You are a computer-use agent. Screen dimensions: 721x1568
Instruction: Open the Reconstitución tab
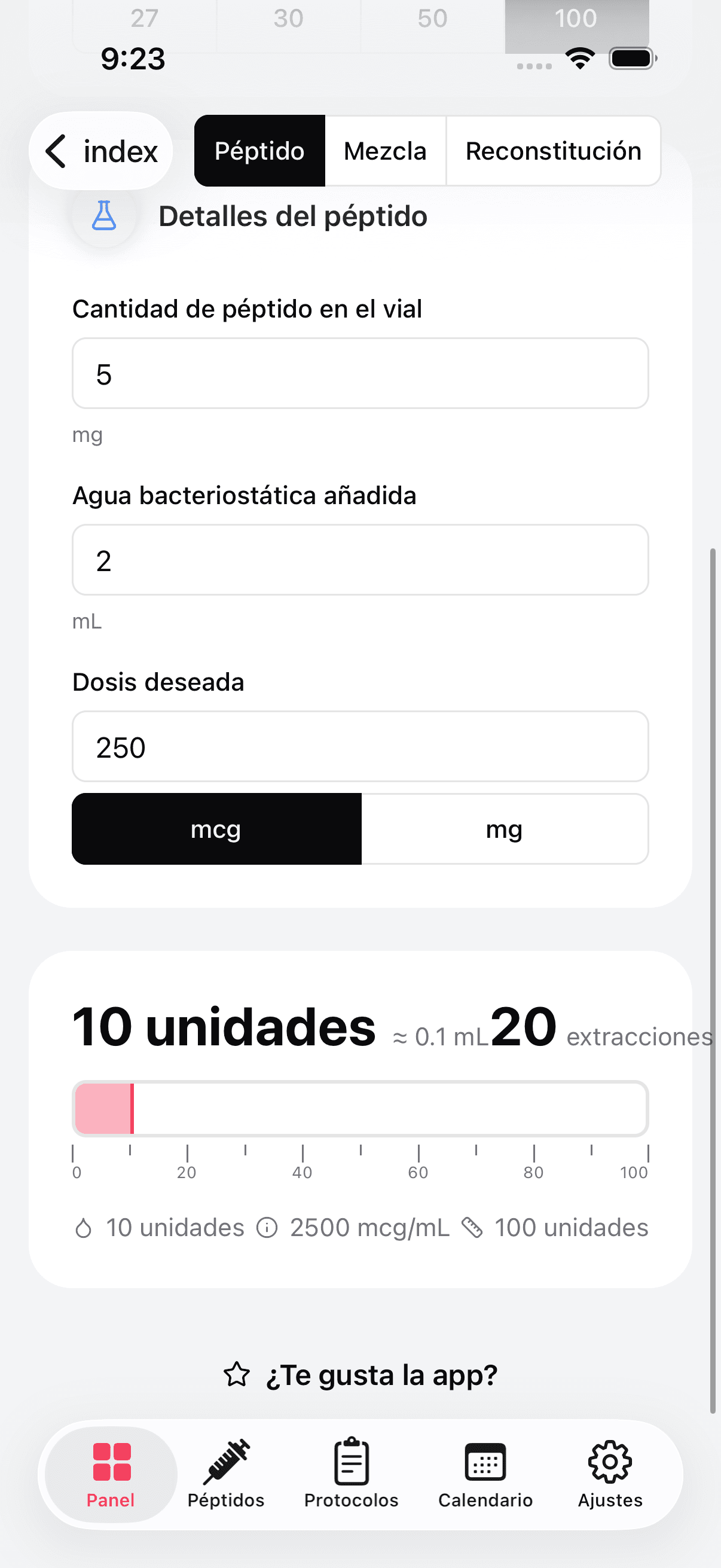[x=553, y=150]
